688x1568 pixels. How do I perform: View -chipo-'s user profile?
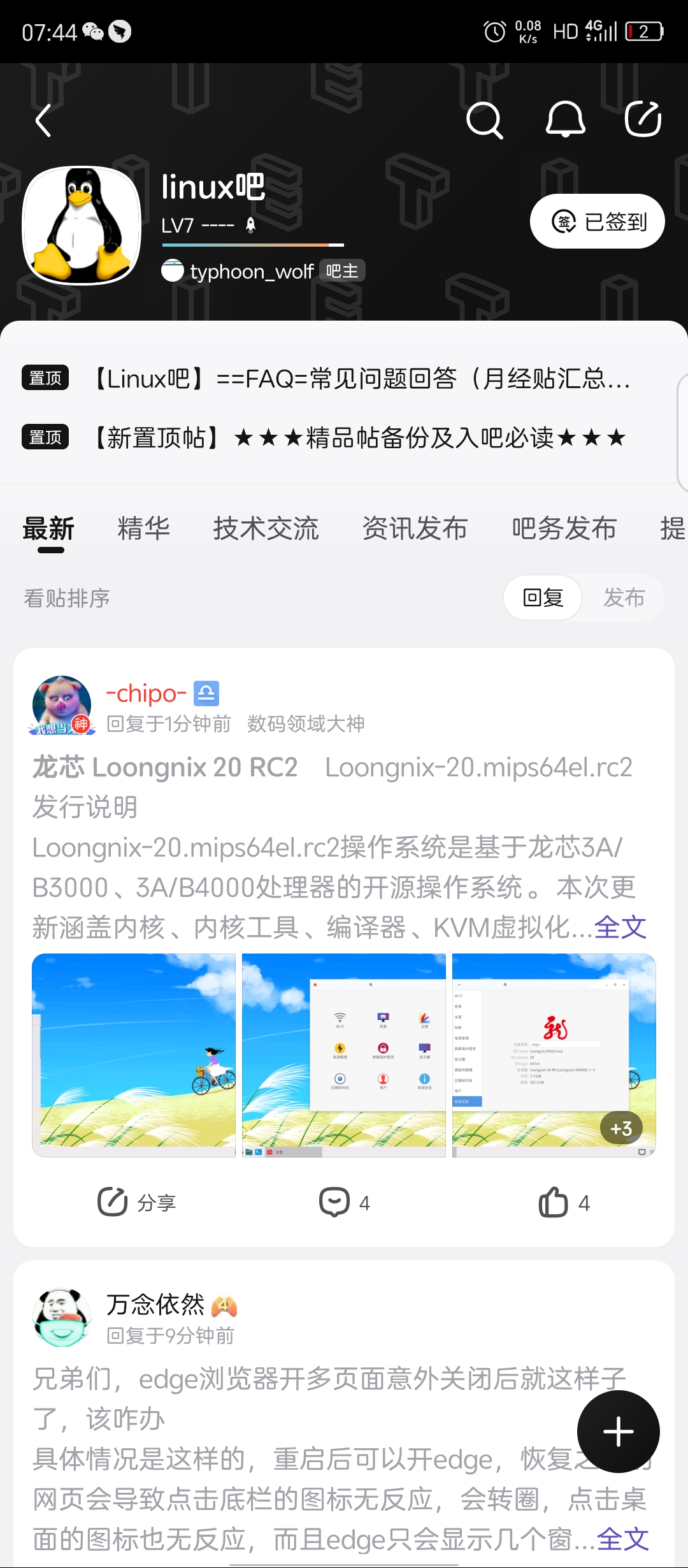click(x=61, y=705)
